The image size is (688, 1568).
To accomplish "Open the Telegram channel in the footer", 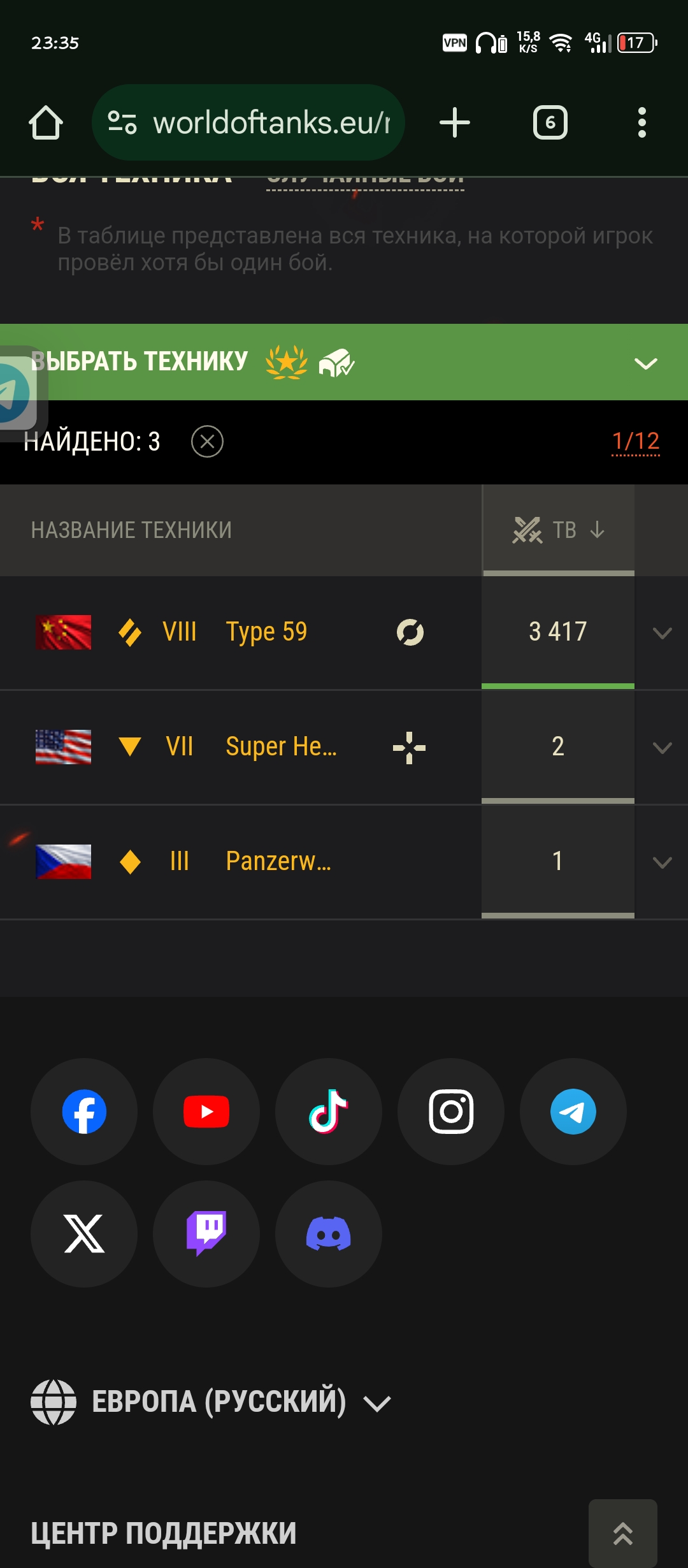I will click(x=573, y=1112).
